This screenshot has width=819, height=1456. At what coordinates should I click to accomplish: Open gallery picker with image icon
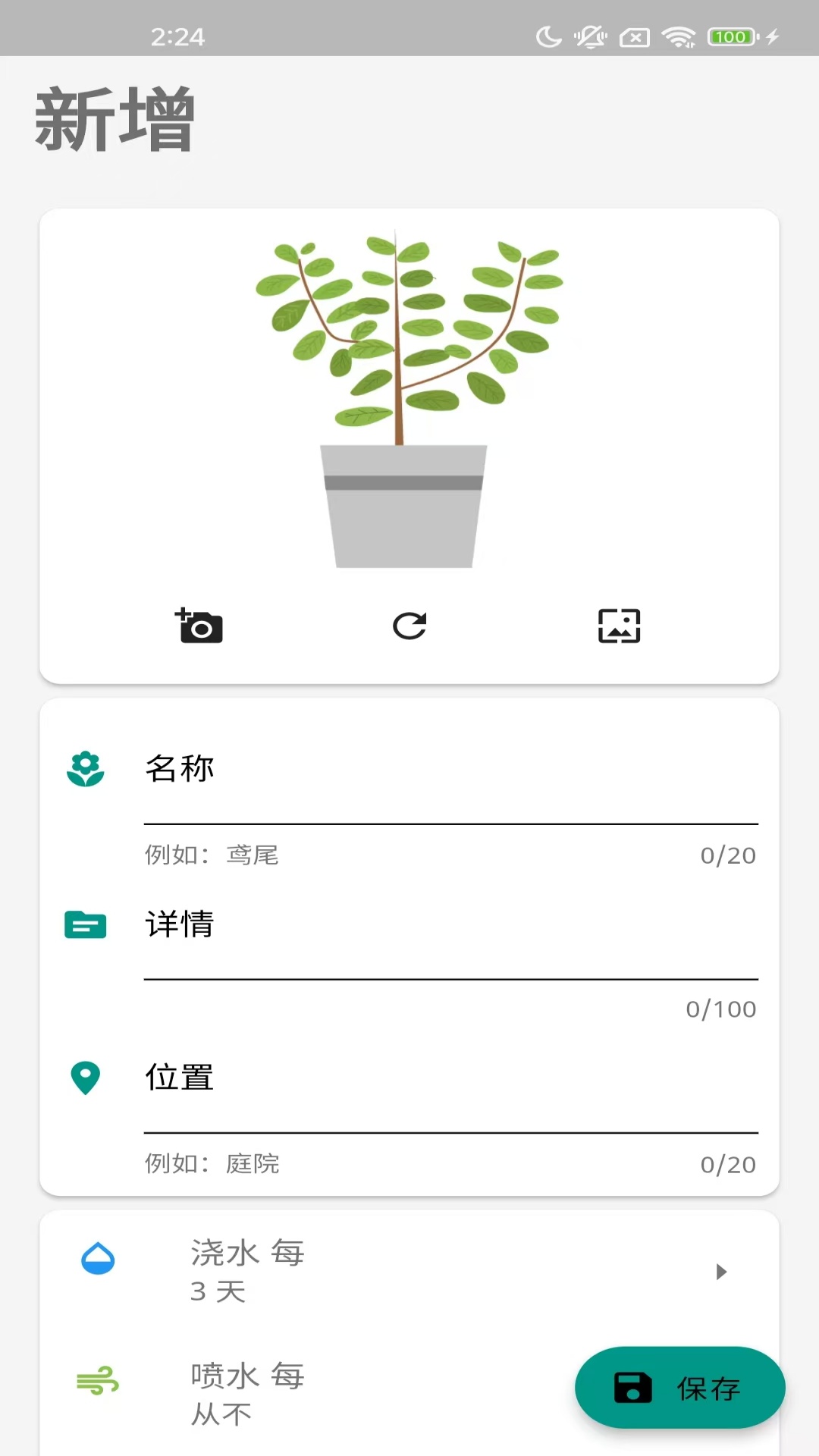pyautogui.click(x=619, y=626)
